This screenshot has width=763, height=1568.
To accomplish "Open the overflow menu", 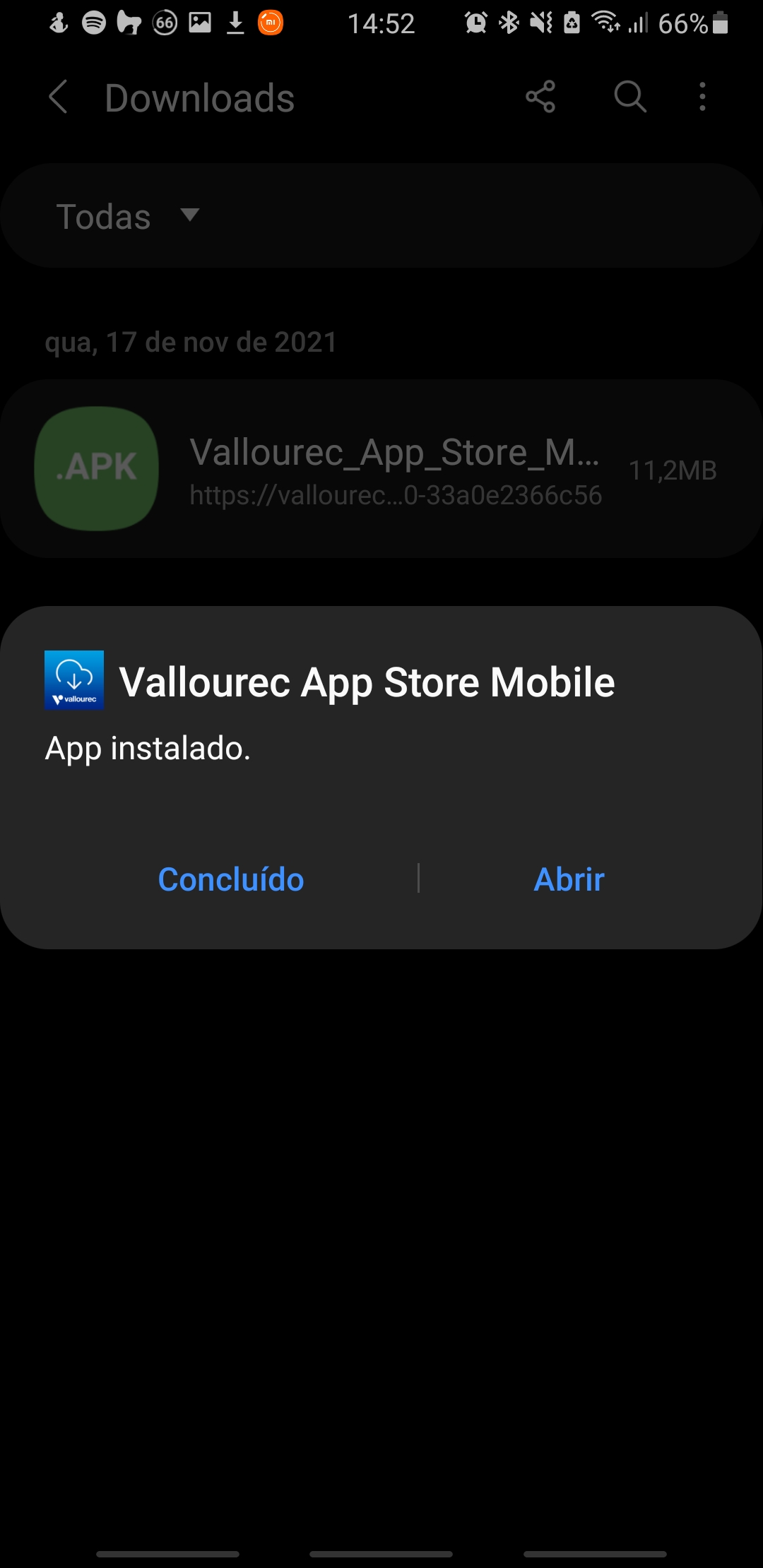I will (x=702, y=97).
